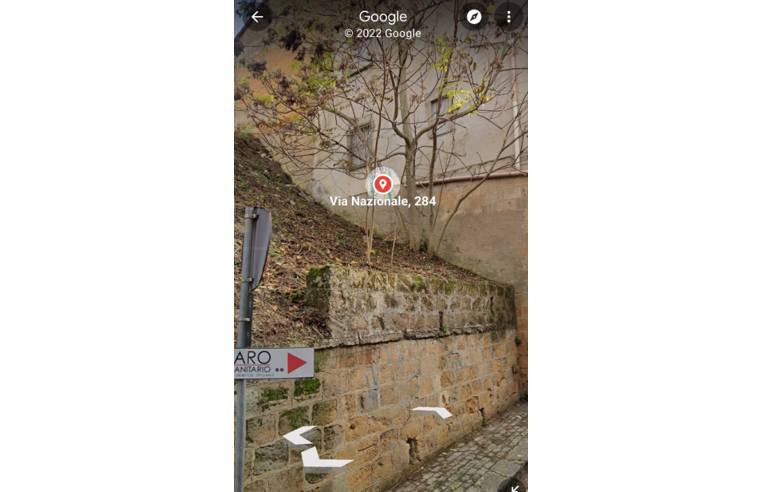Tap the collapse arrow icon at the bottom corner
The image size is (764, 492).
click(x=514, y=487)
